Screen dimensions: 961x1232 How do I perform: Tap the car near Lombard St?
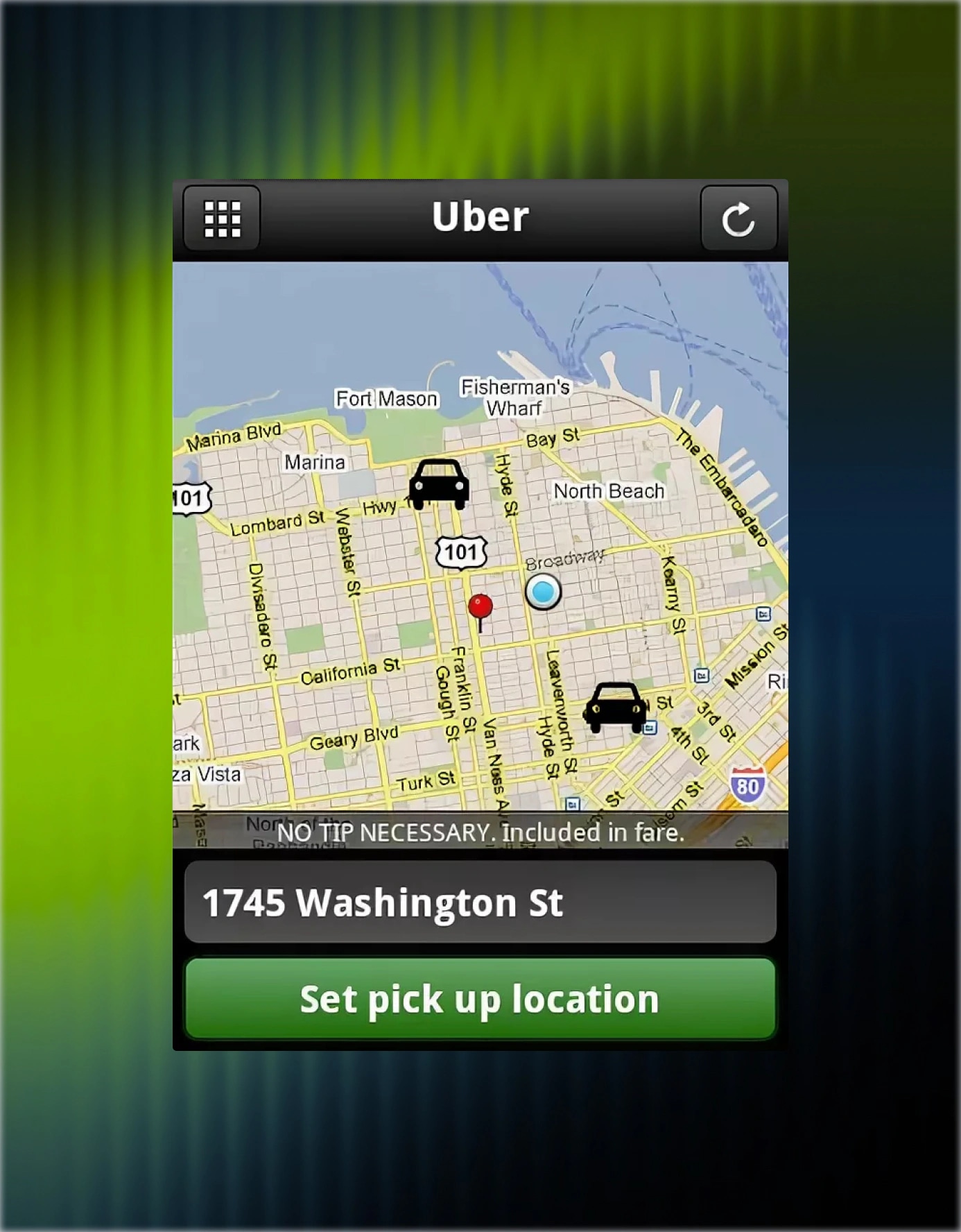click(x=438, y=484)
